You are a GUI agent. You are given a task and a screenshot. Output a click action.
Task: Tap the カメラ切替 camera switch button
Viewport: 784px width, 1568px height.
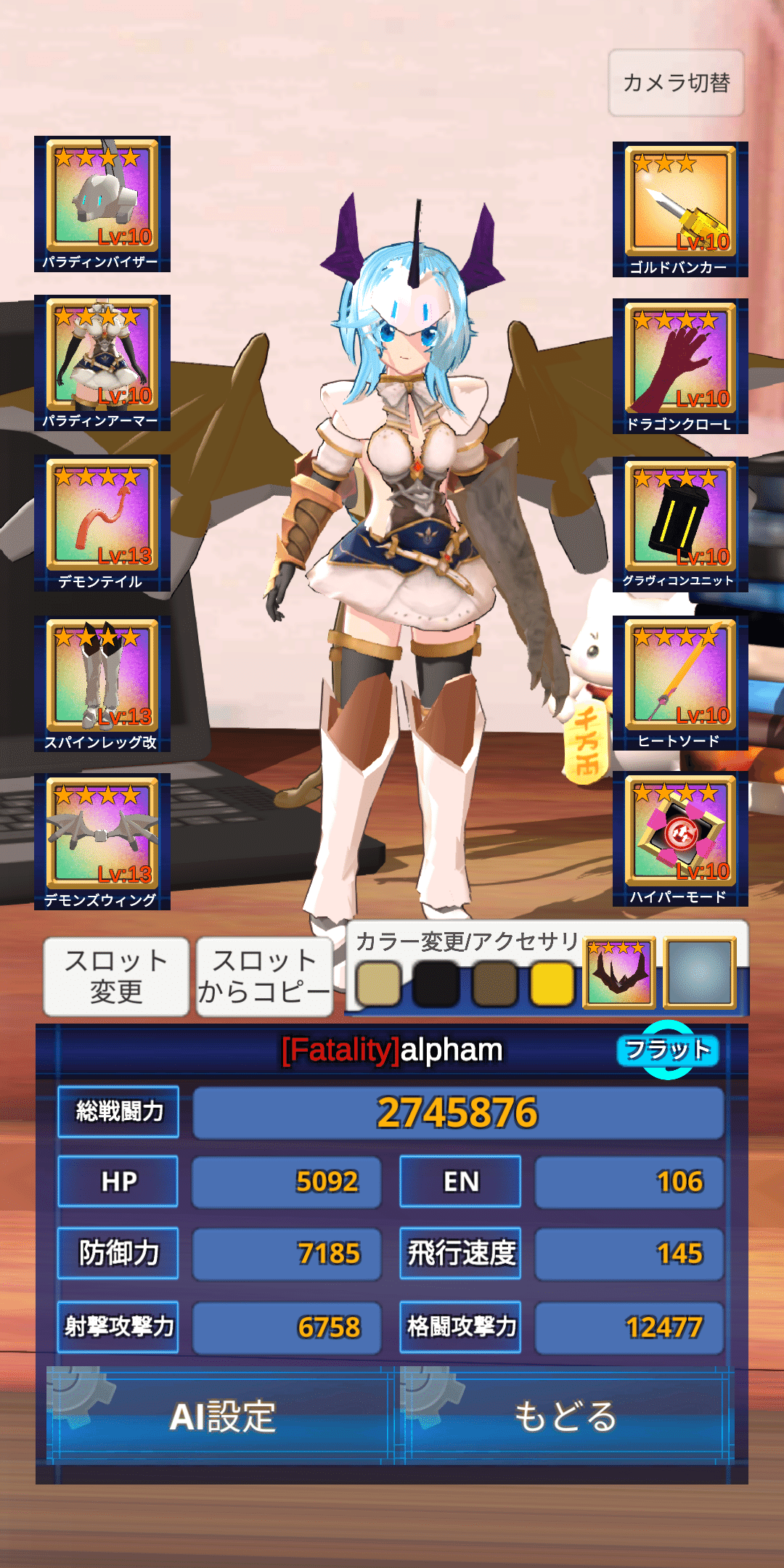click(x=676, y=83)
